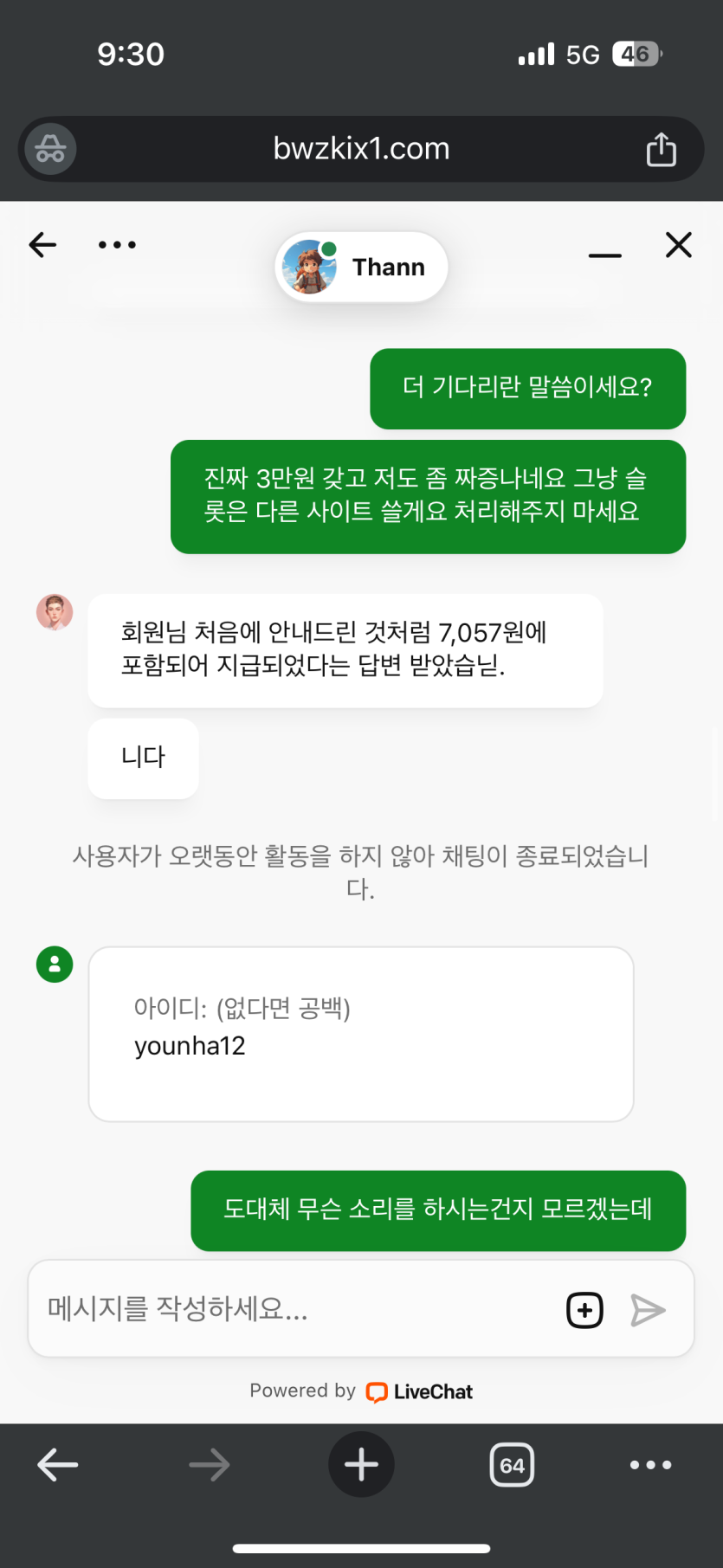Open the private browsing icon in address bar
This screenshot has height=1568, width=723.
[x=50, y=149]
